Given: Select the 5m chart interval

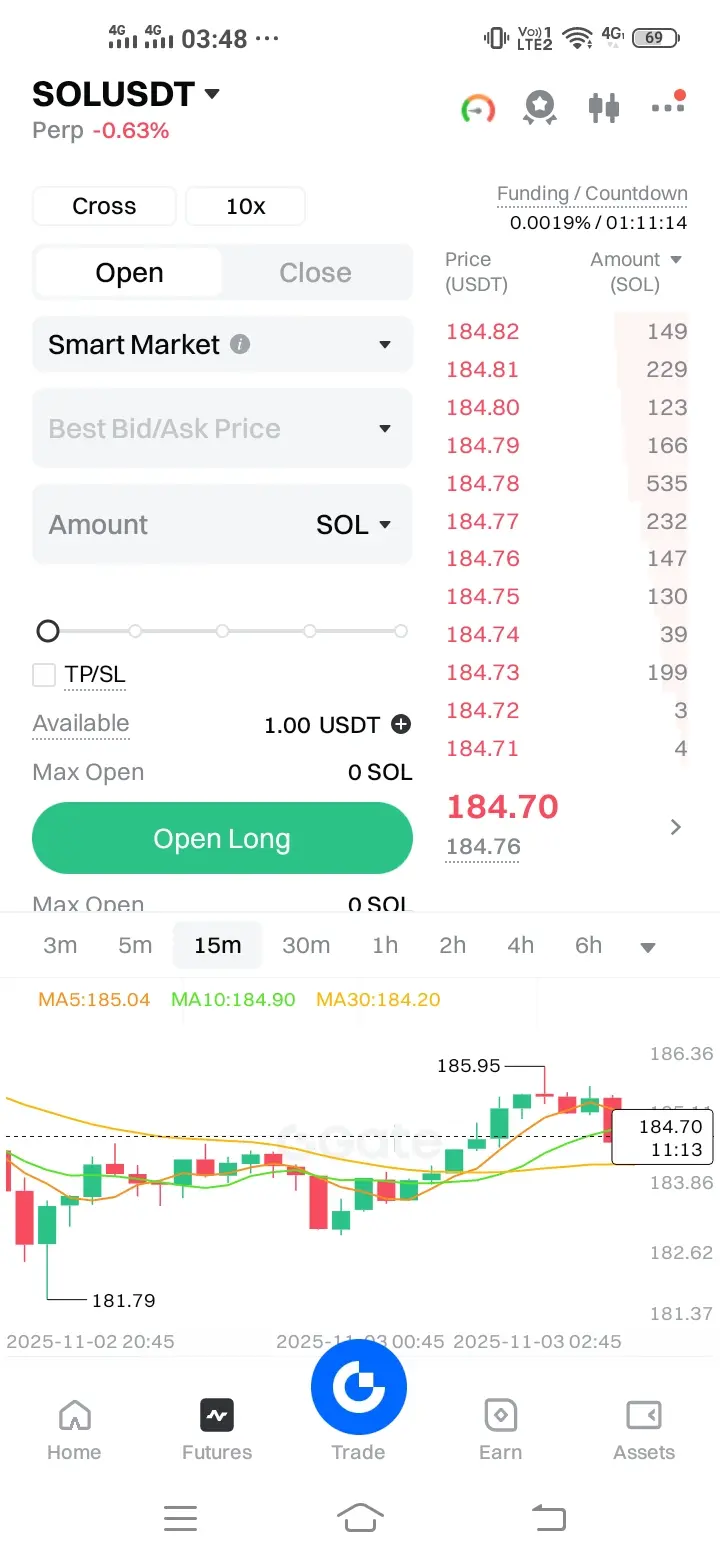Looking at the screenshot, I should (x=135, y=945).
